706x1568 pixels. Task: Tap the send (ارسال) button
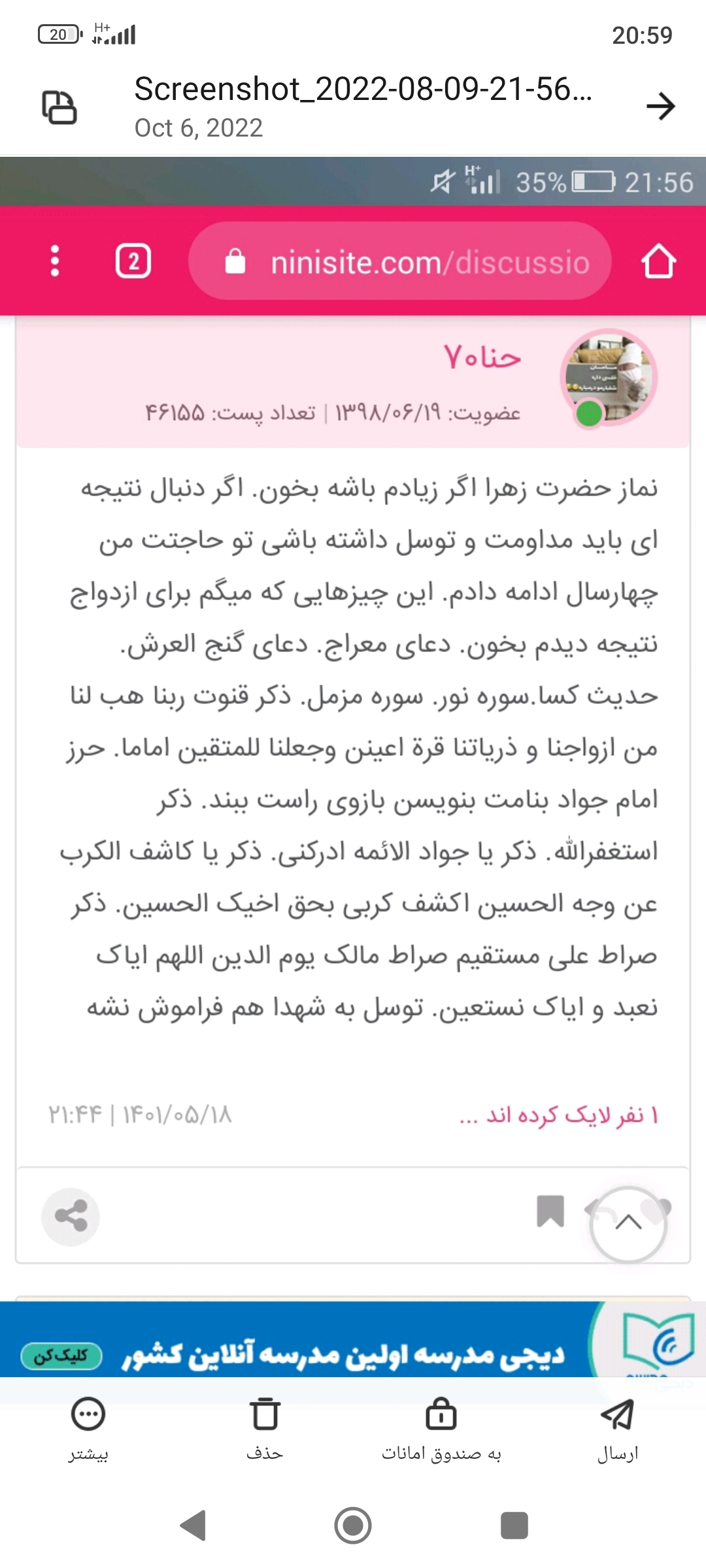(x=617, y=1428)
